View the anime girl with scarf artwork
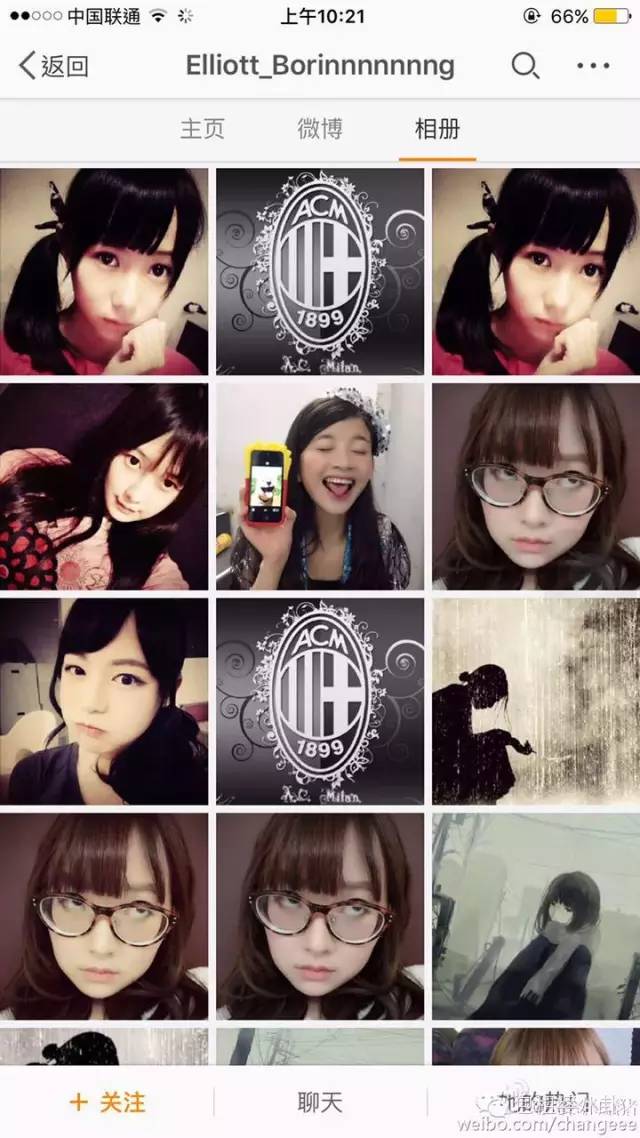This screenshot has width=640, height=1138. (x=535, y=916)
